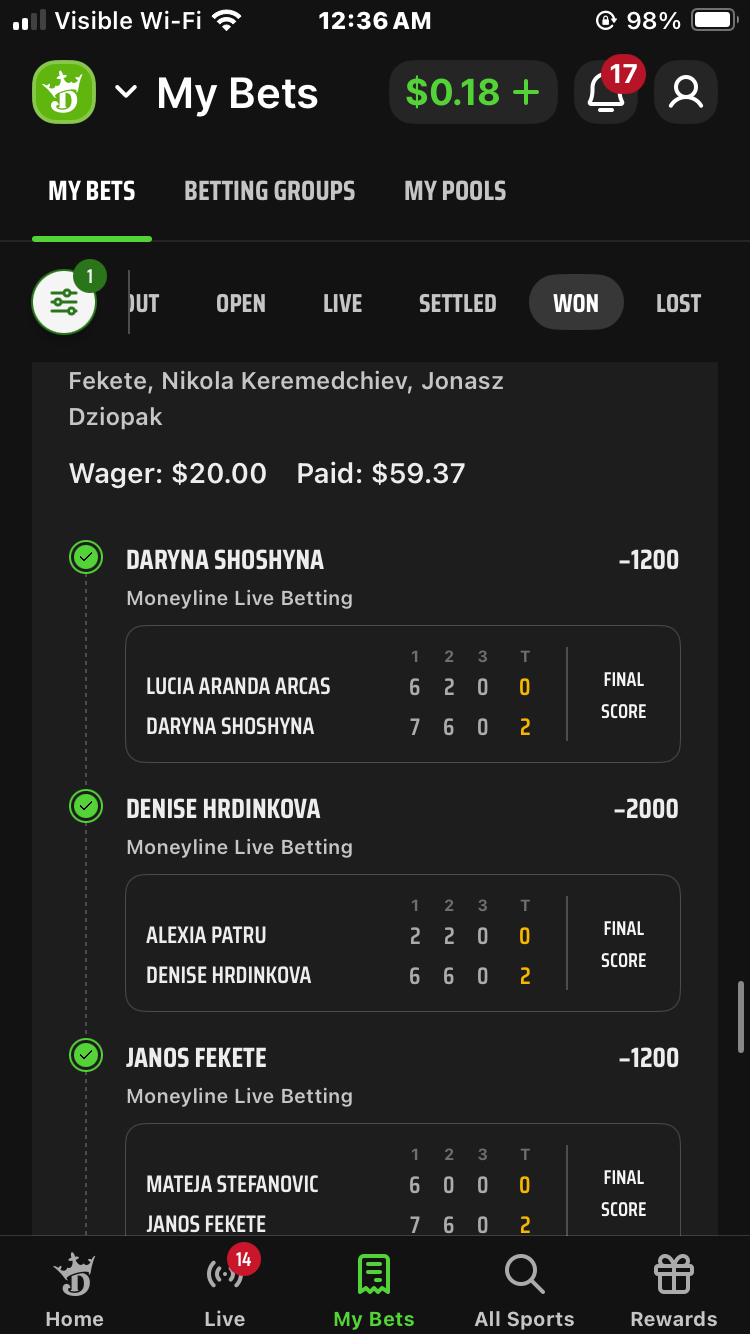Open the All Sports search tab
Image resolution: width=750 pixels, height=1334 pixels.
tap(524, 1290)
